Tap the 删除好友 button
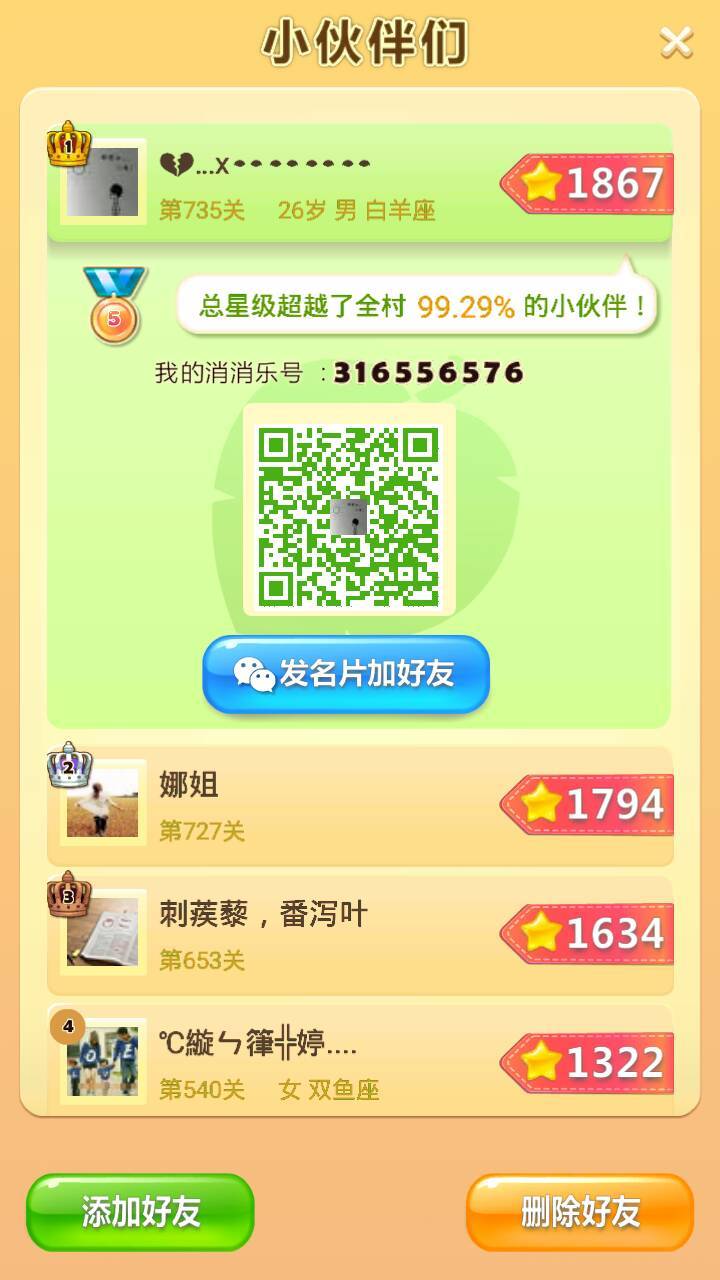 (580, 1212)
